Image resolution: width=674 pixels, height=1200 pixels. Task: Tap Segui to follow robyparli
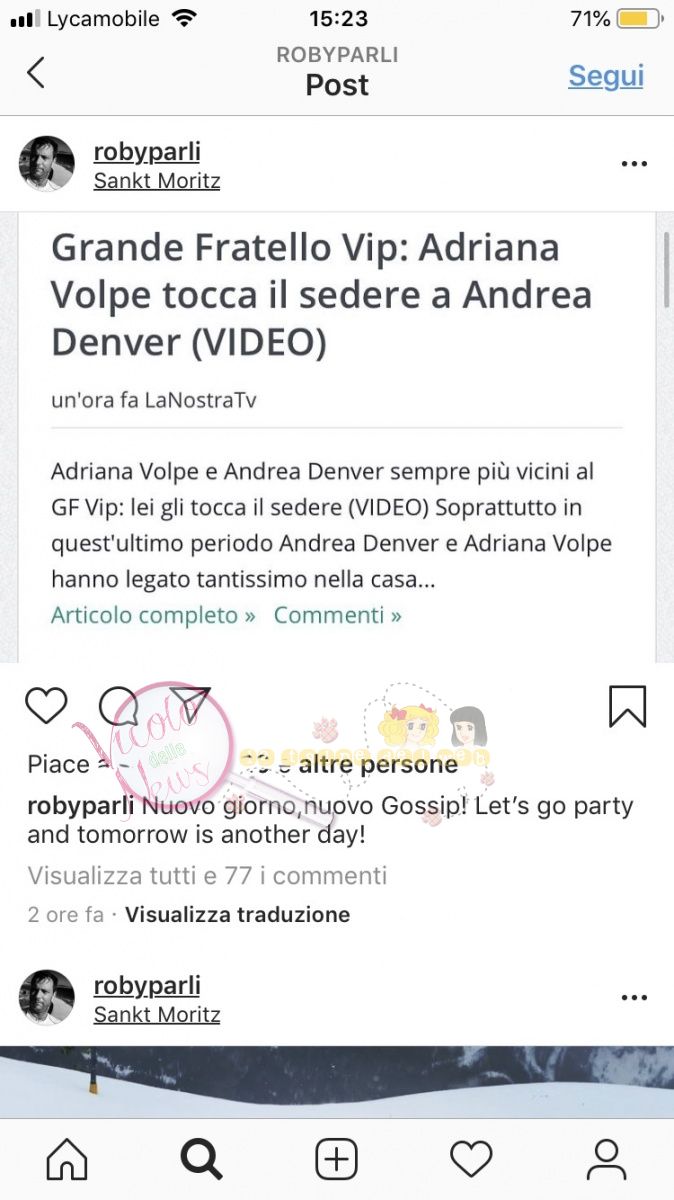pos(605,76)
